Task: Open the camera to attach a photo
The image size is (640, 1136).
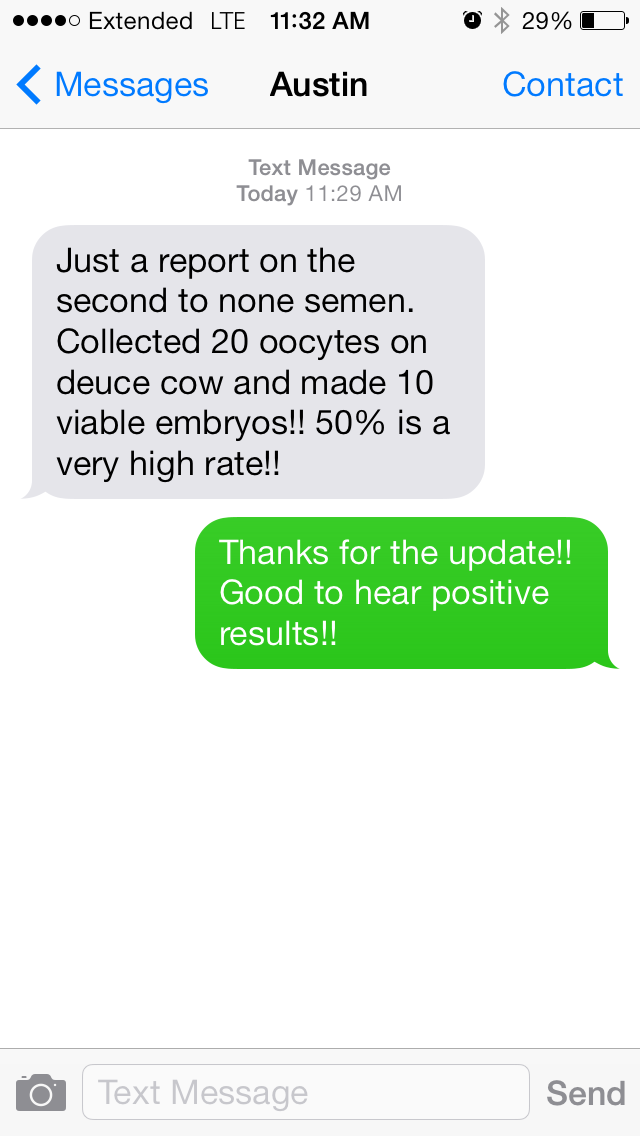Action: (x=41, y=1093)
